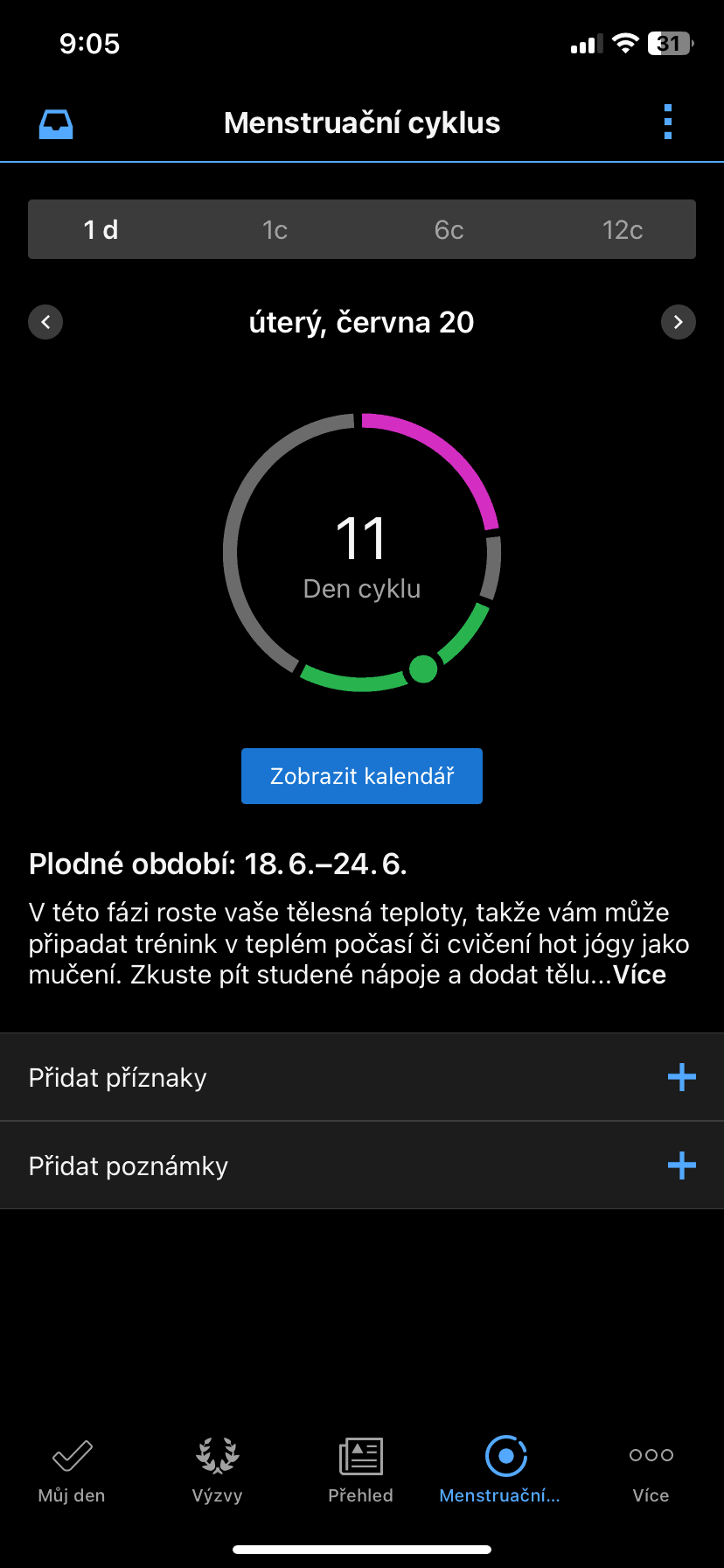
Task: Go to the next day
Action: click(678, 322)
